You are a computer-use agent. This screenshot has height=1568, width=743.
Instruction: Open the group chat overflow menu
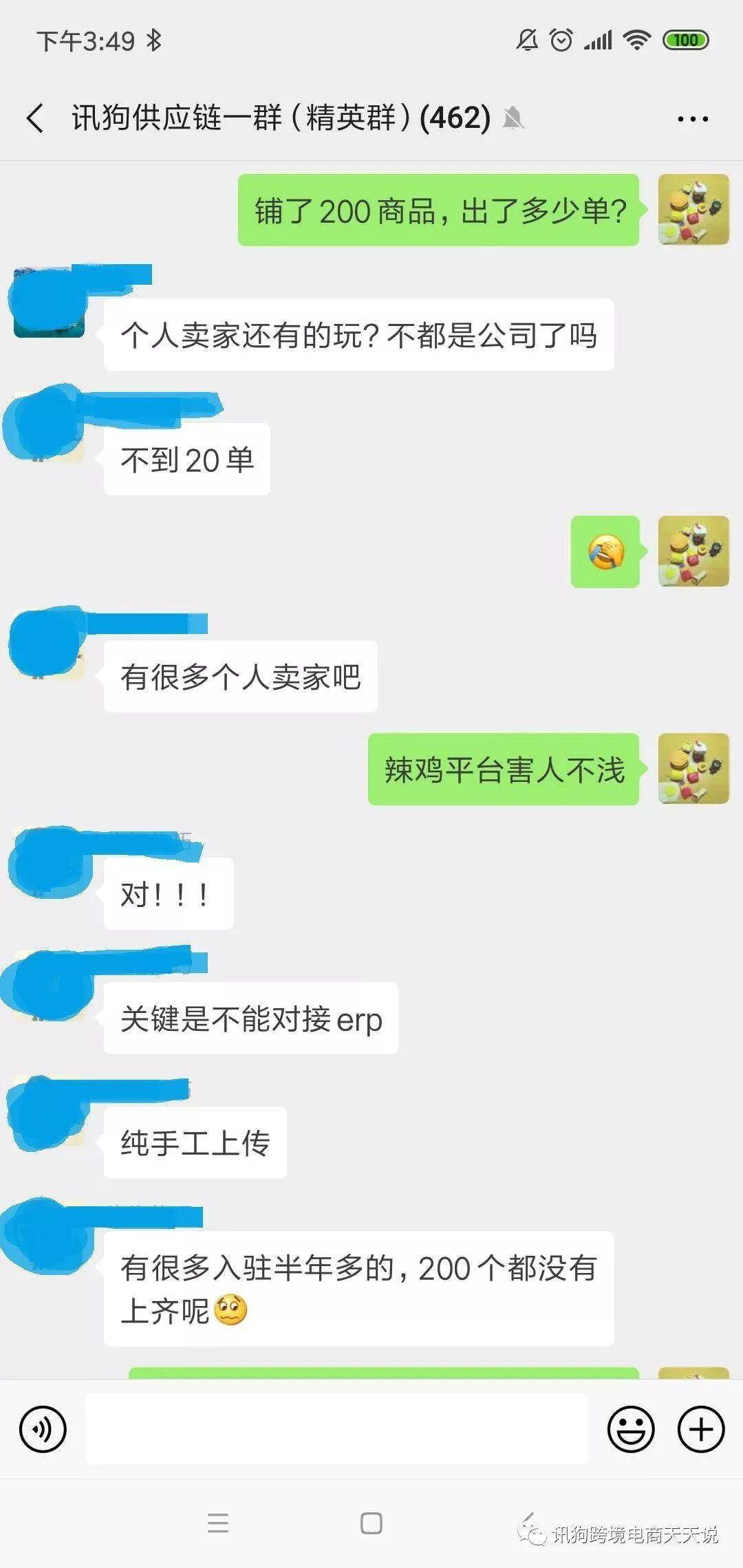(692, 119)
